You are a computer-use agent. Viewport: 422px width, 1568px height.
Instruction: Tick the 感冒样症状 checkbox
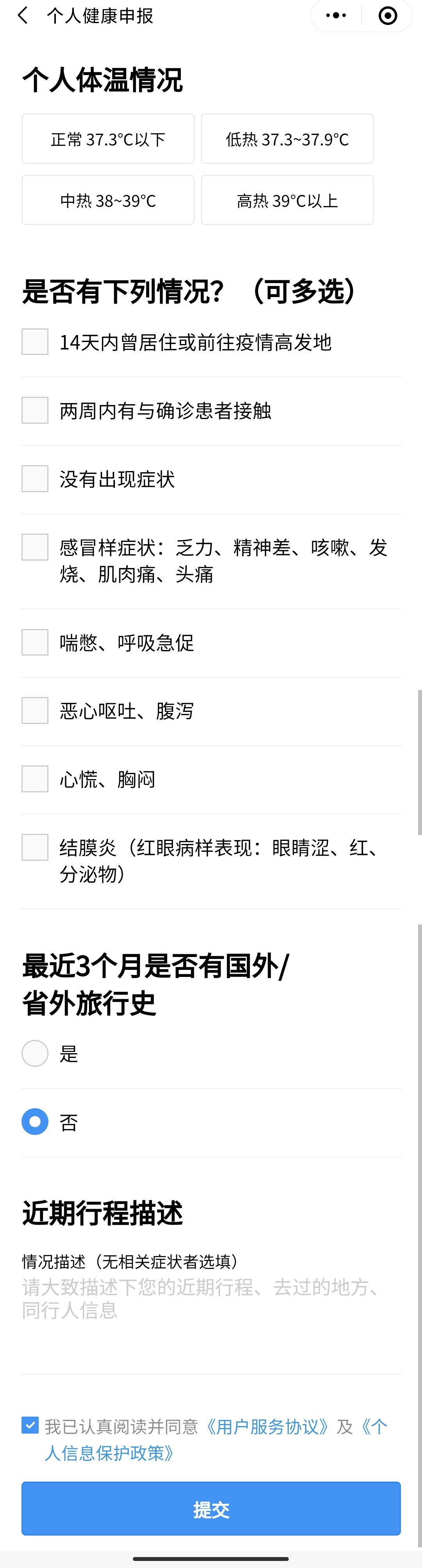35,547
